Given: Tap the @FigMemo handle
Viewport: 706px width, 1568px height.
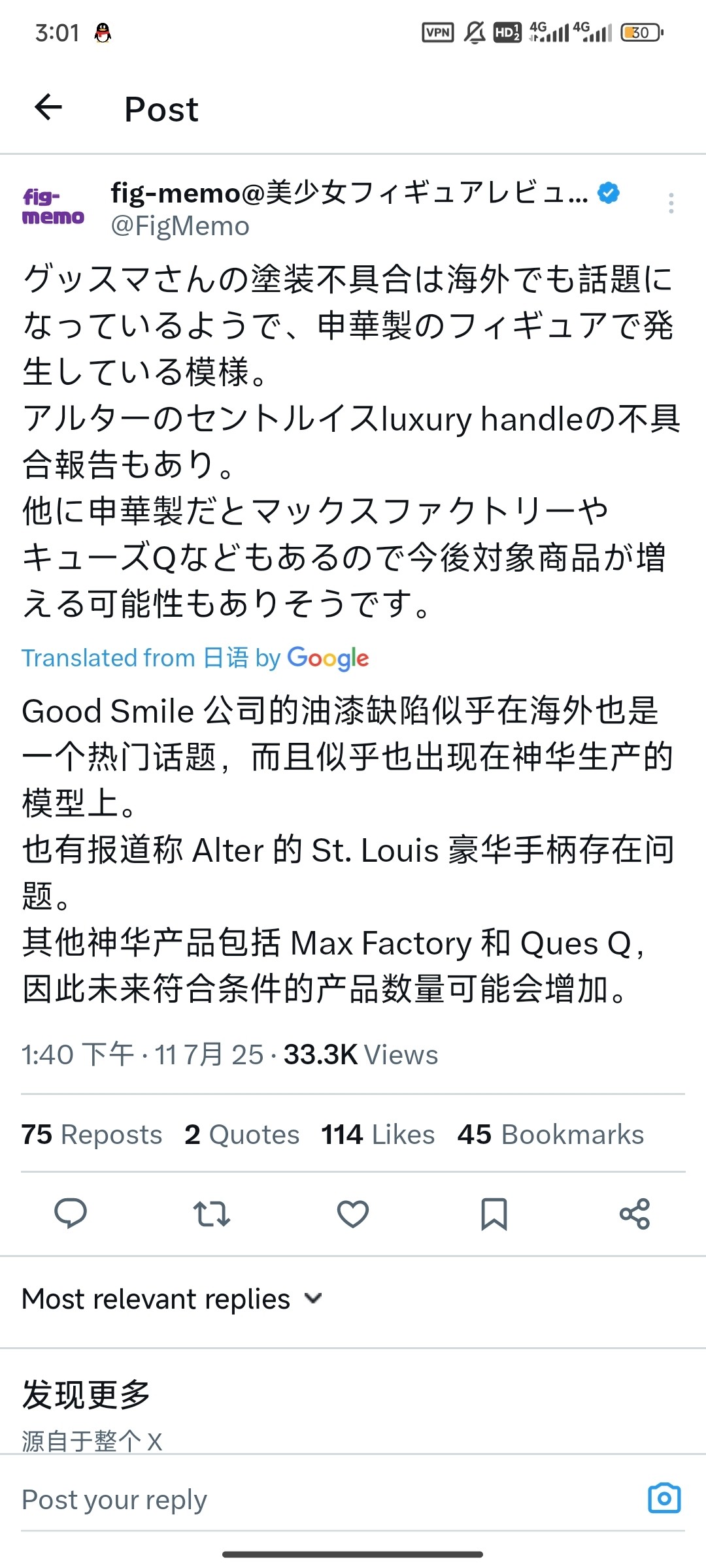Looking at the screenshot, I should click(180, 226).
